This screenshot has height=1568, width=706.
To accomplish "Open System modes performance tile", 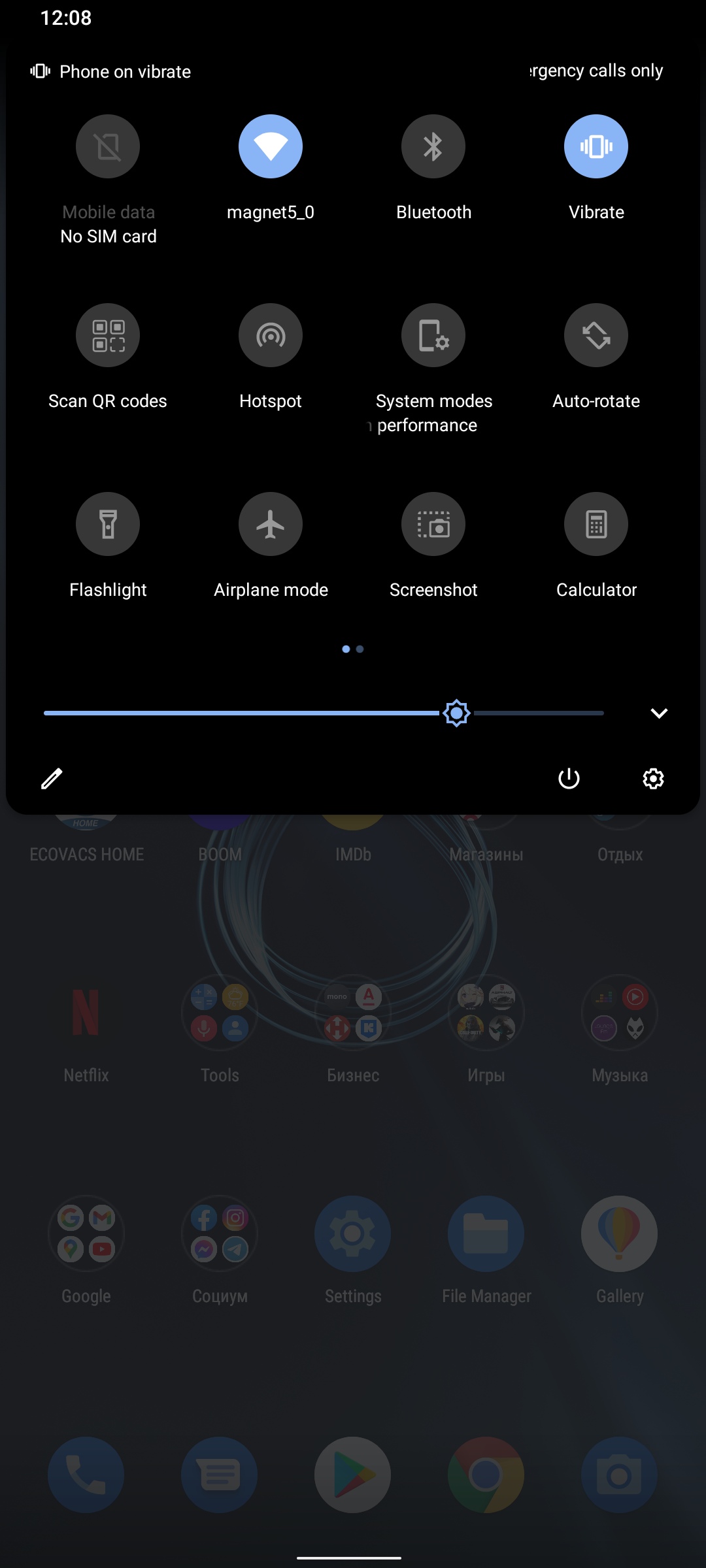I will pyautogui.click(x=433, y=335).
